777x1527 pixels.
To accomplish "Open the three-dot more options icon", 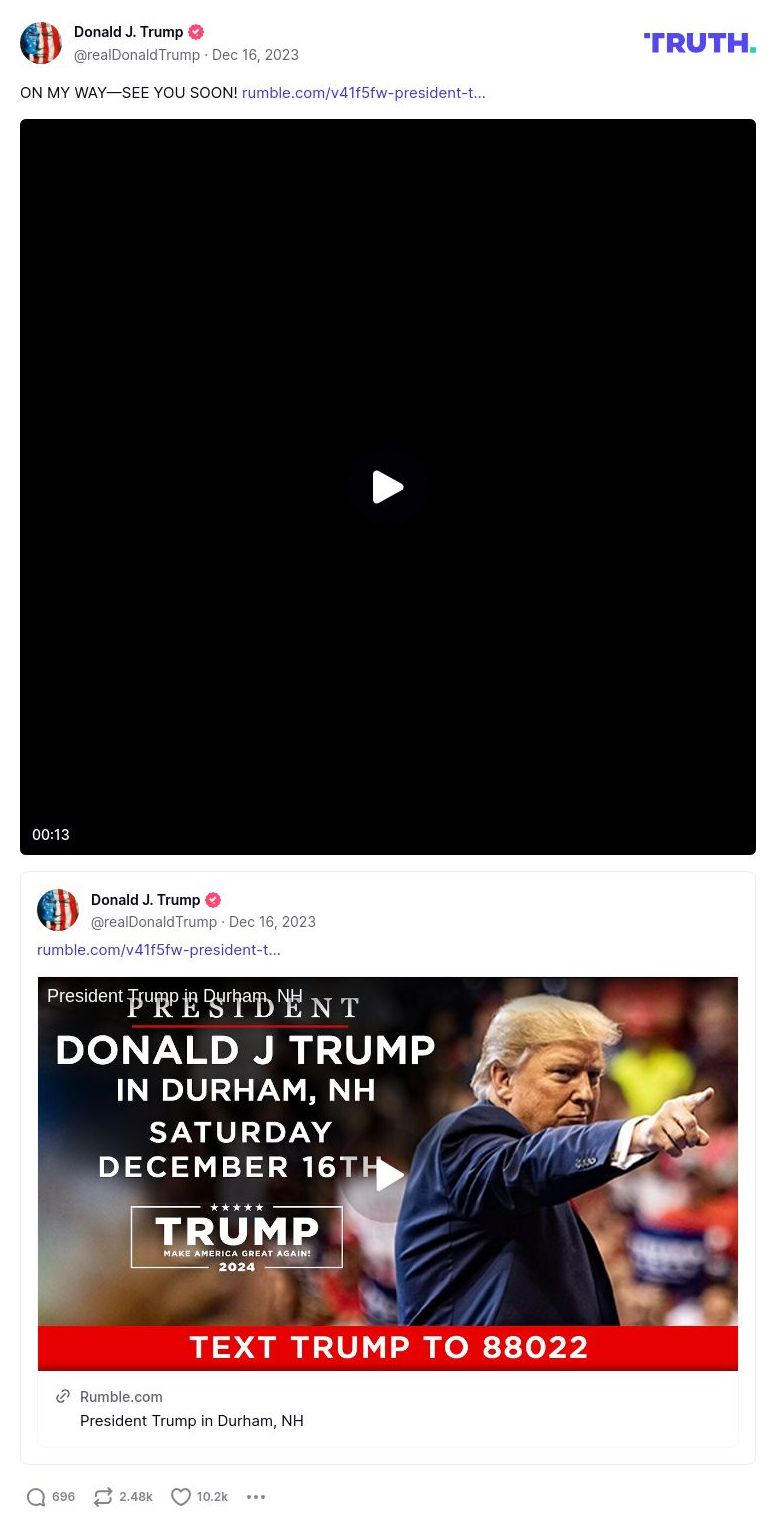I will [x=256, y=1497].
